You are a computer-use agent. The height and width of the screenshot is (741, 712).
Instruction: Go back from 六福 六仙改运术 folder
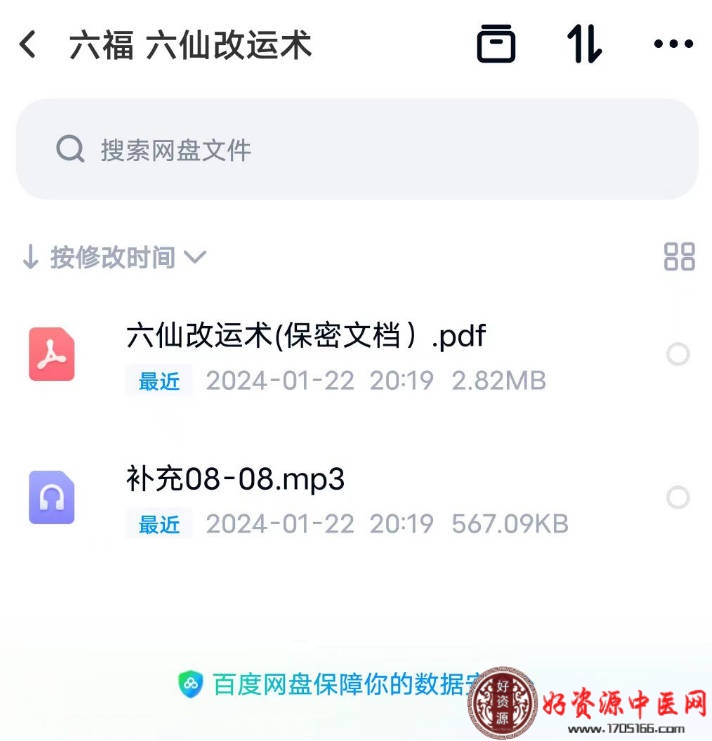(29, 45)
